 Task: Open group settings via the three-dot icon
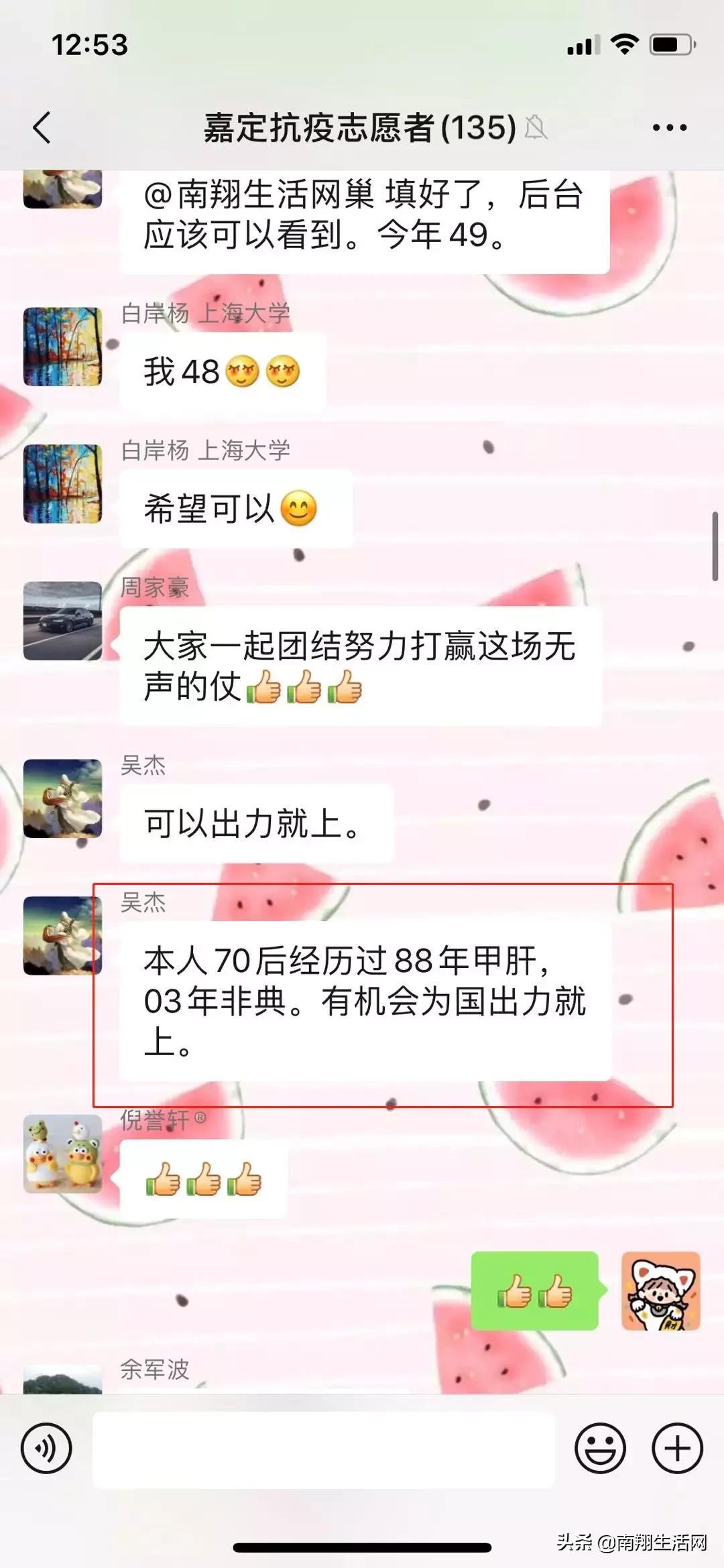tap(668, 126)
